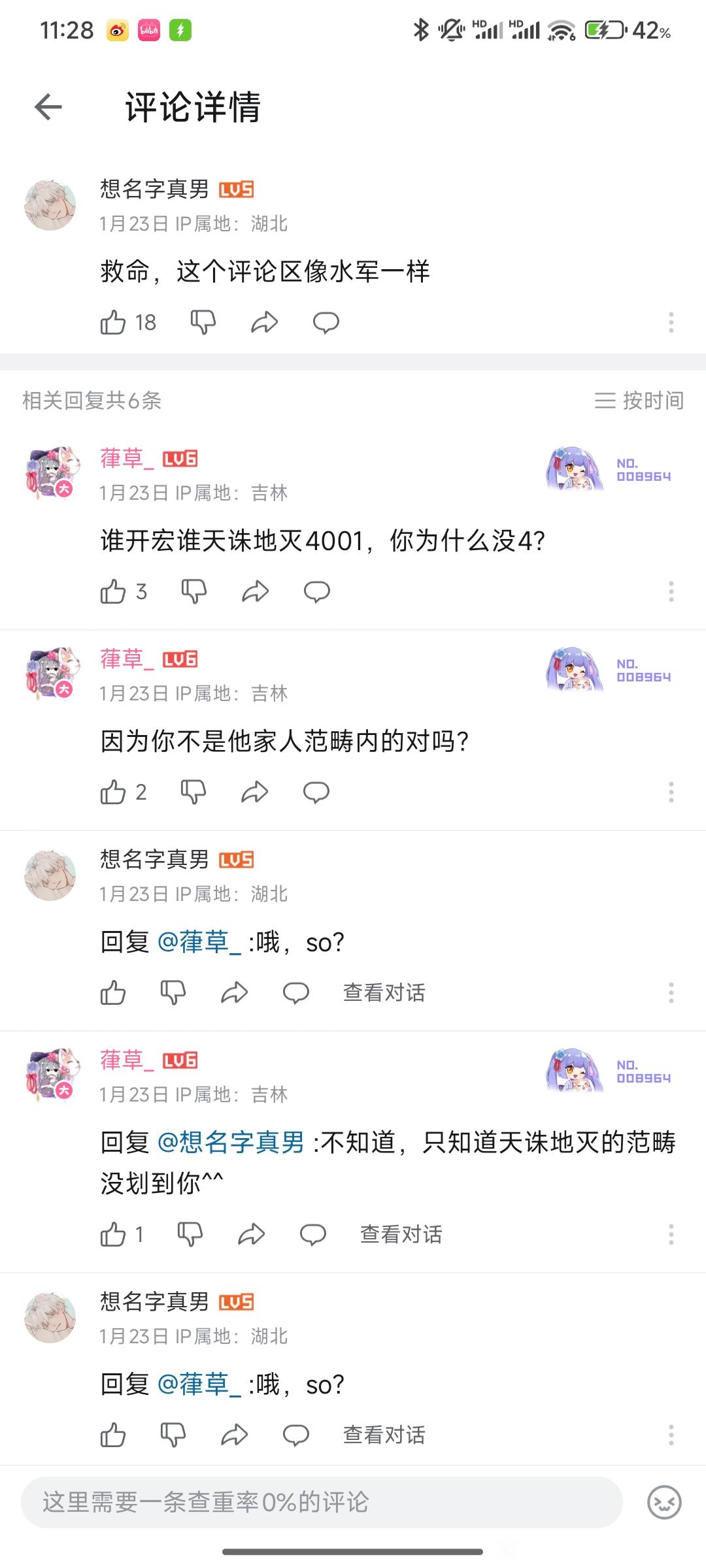Image resolution: width=706 pixels, height=1568 pixels.
Task: View conversation under '不知道，只知道天诛地灭的范畴' reply
Action: click(401, 1235)
